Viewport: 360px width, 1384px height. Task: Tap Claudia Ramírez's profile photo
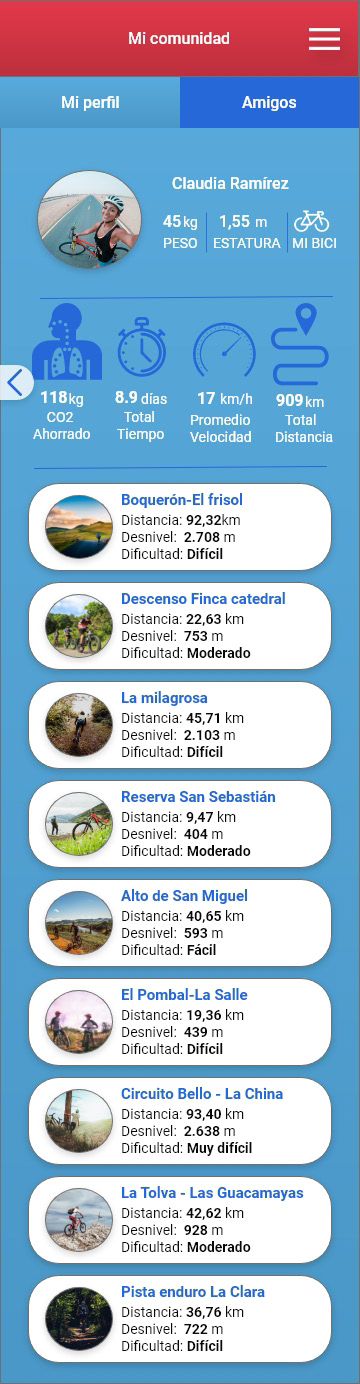click(89, 220)
